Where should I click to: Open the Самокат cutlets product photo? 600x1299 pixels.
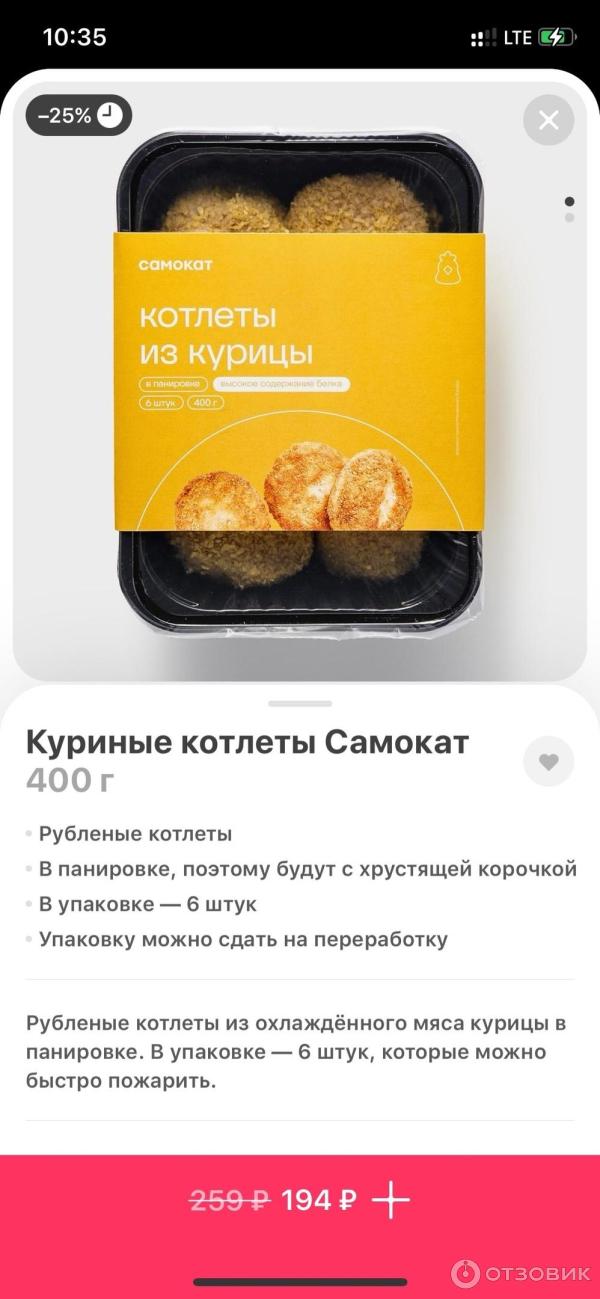coord(299,380)
